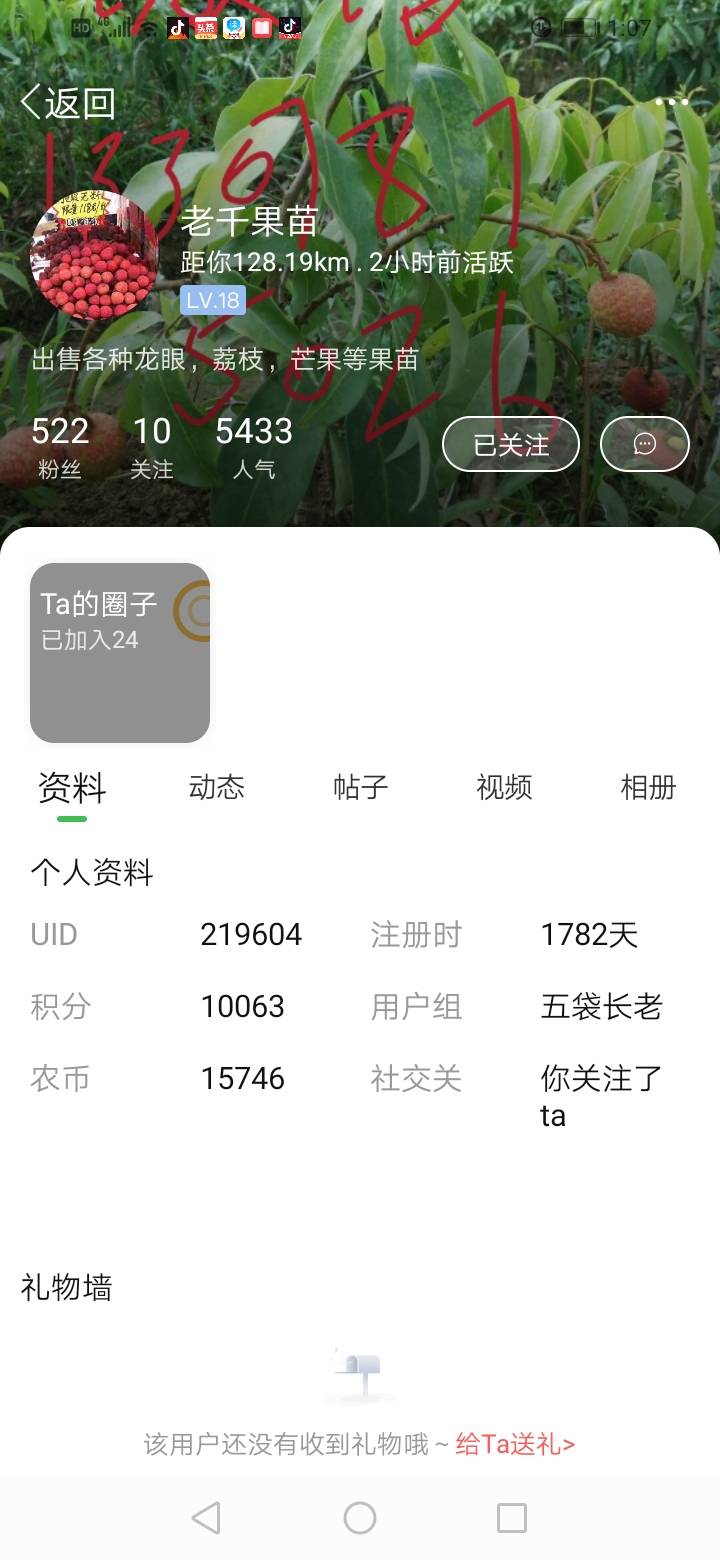Tap the system home button
This screenshot has width=720, height=1560.
[x=360, y=1518]
